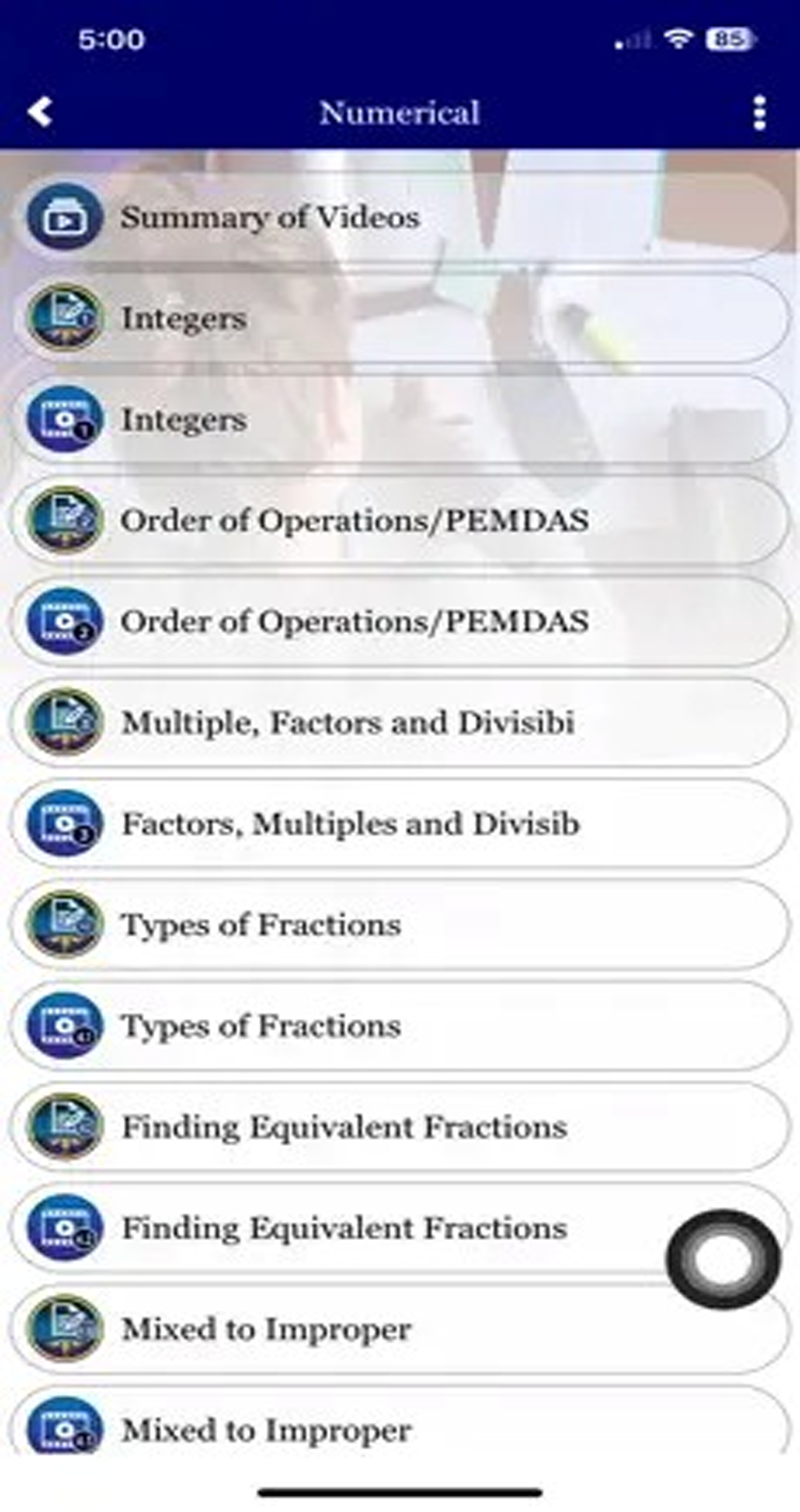
Task: Open Factors, Multiples and Divisib video
Action: coord(400,823)
